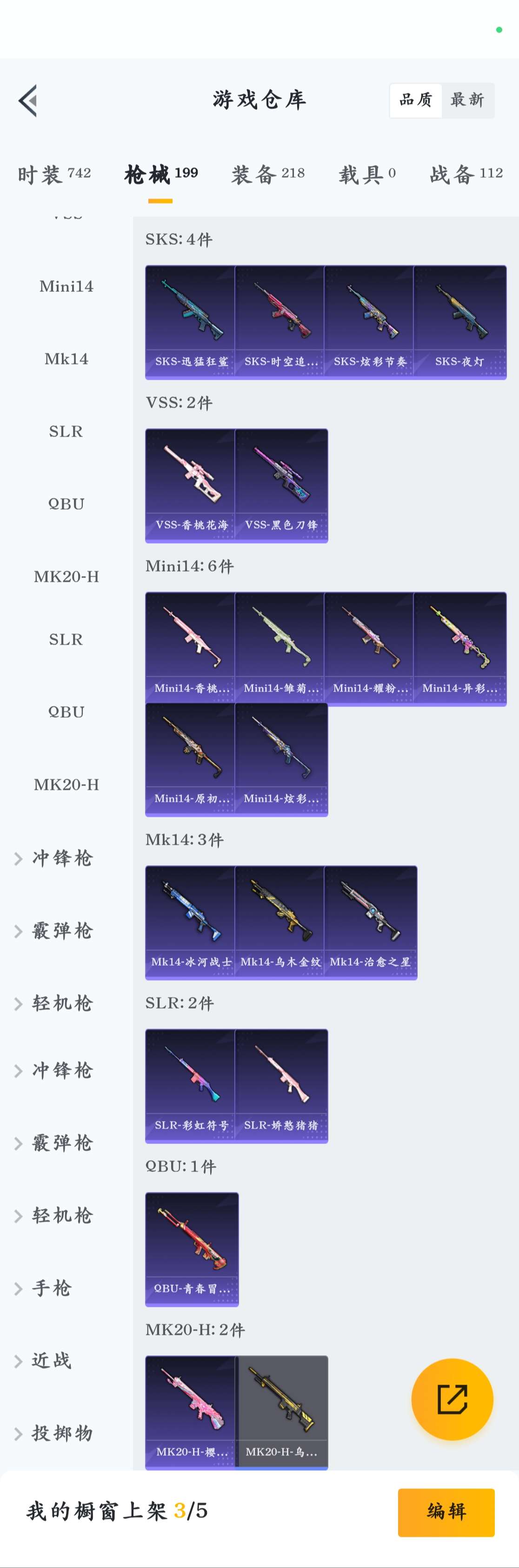Sort warehouse by 最新

[467, 101]
